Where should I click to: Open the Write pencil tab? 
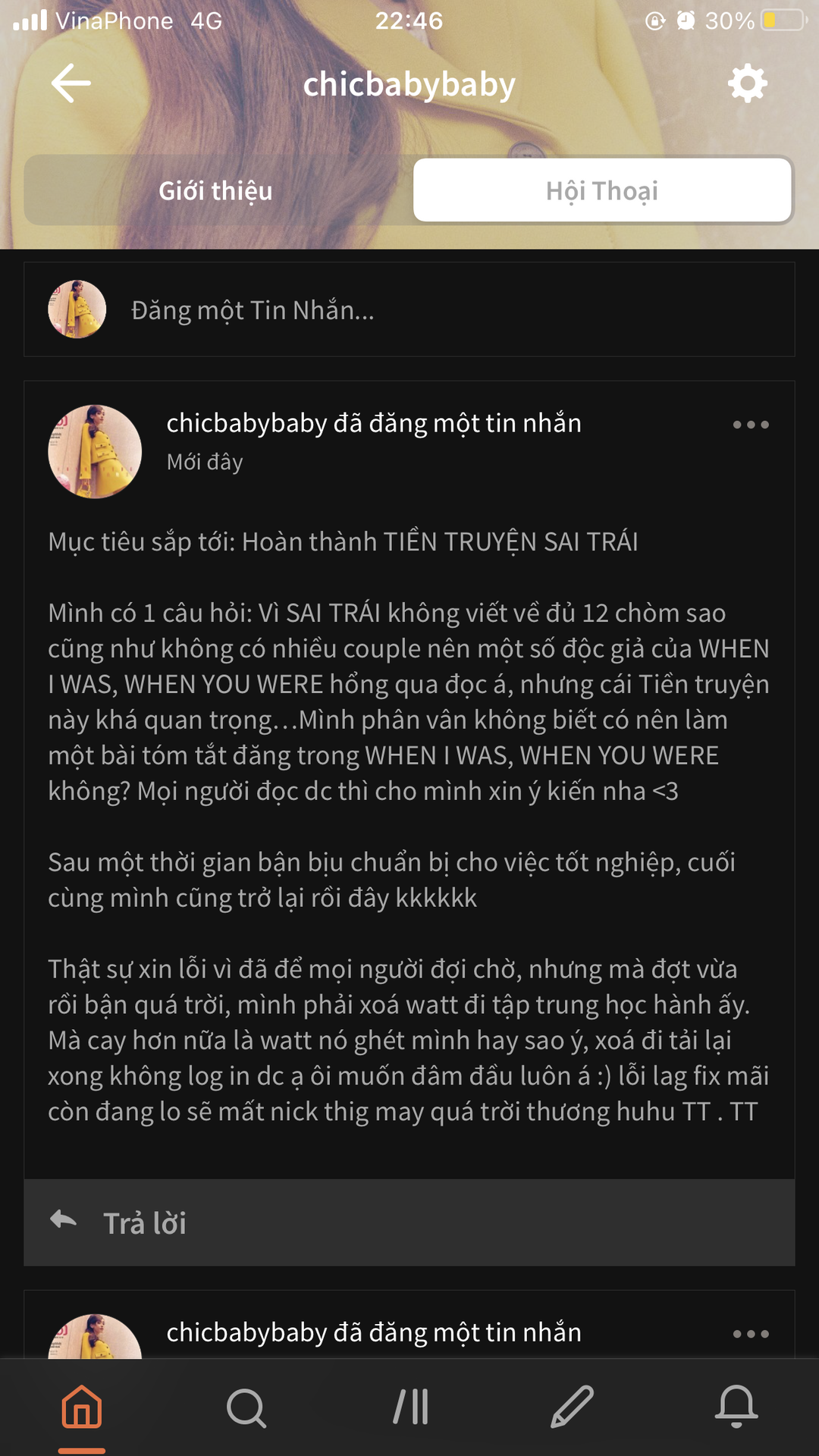(573, 1407)
